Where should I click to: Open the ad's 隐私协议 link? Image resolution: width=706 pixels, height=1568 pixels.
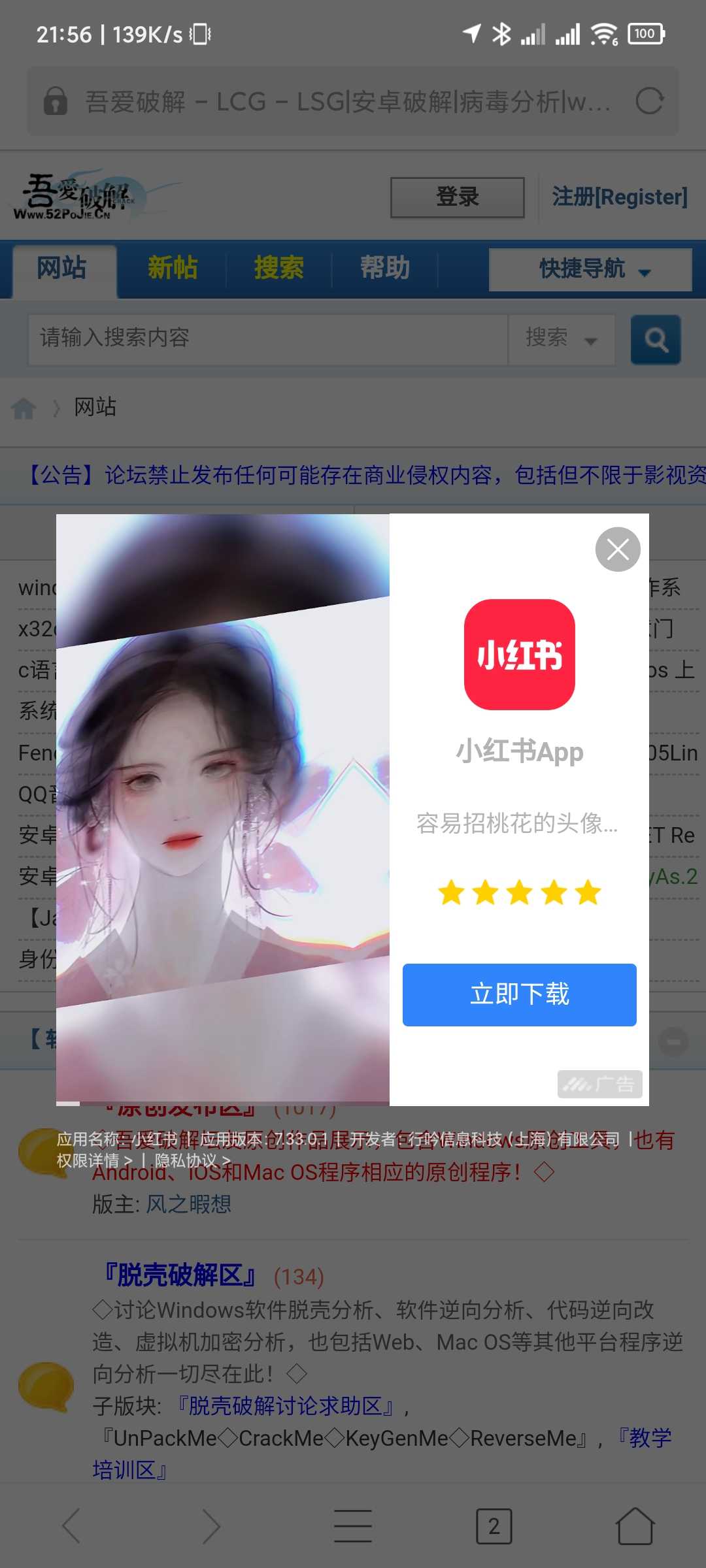pyautogui.click(x=192, y=1160)
